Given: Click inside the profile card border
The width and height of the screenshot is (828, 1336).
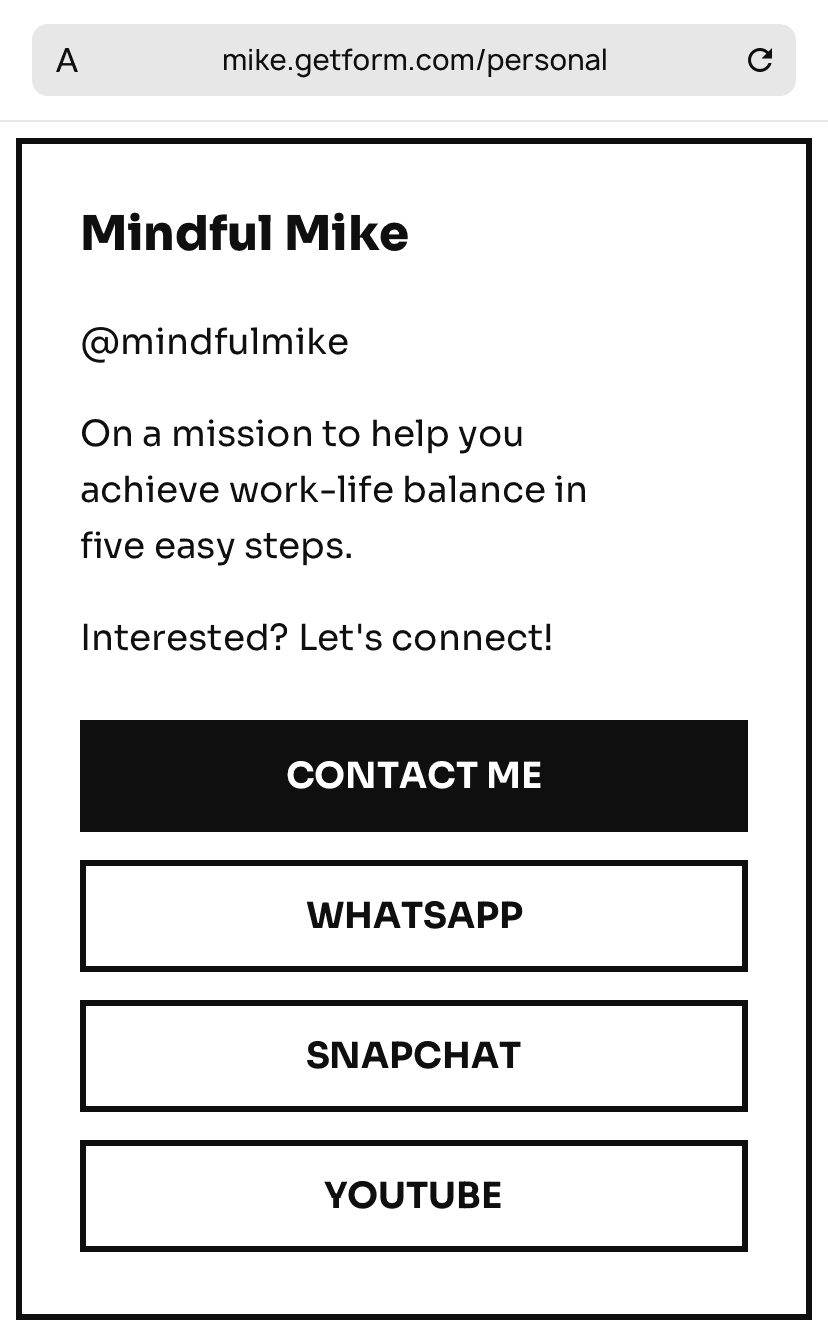Looking at the screenshot, I should (x=414, y=1285).
